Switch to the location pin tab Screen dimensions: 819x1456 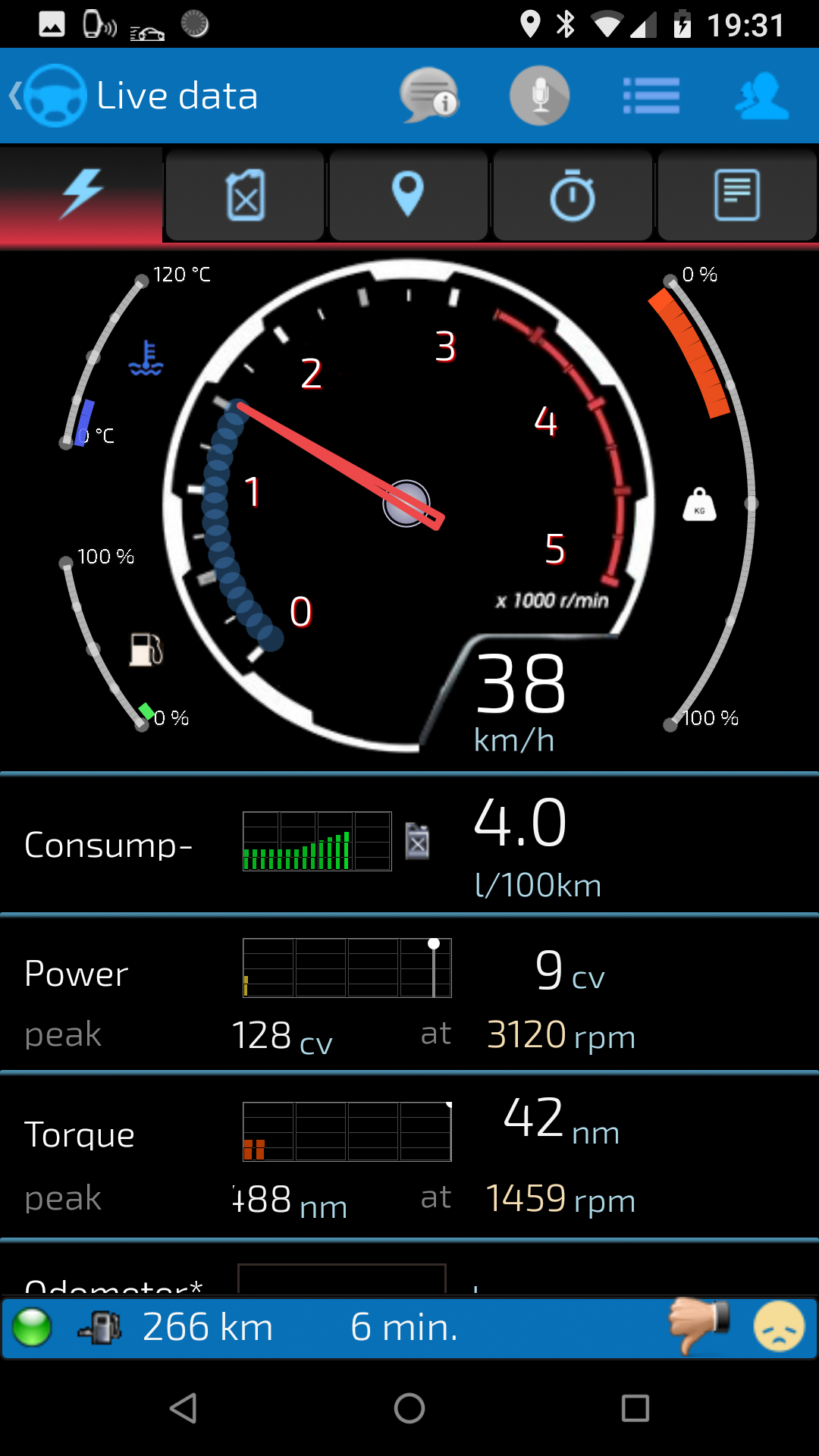408,196
